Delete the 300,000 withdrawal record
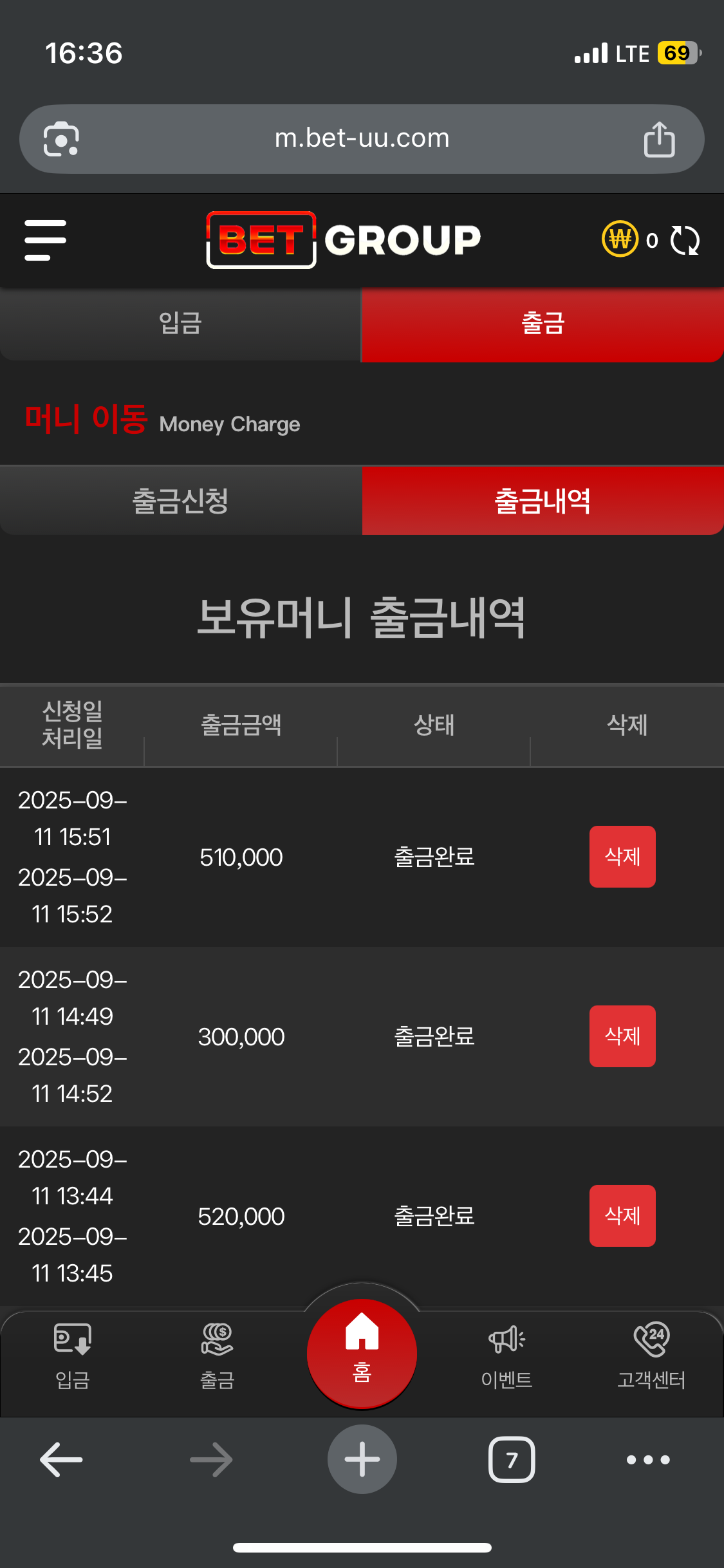This screenshot has width=724, height=1568. (x=622, y=1036)
